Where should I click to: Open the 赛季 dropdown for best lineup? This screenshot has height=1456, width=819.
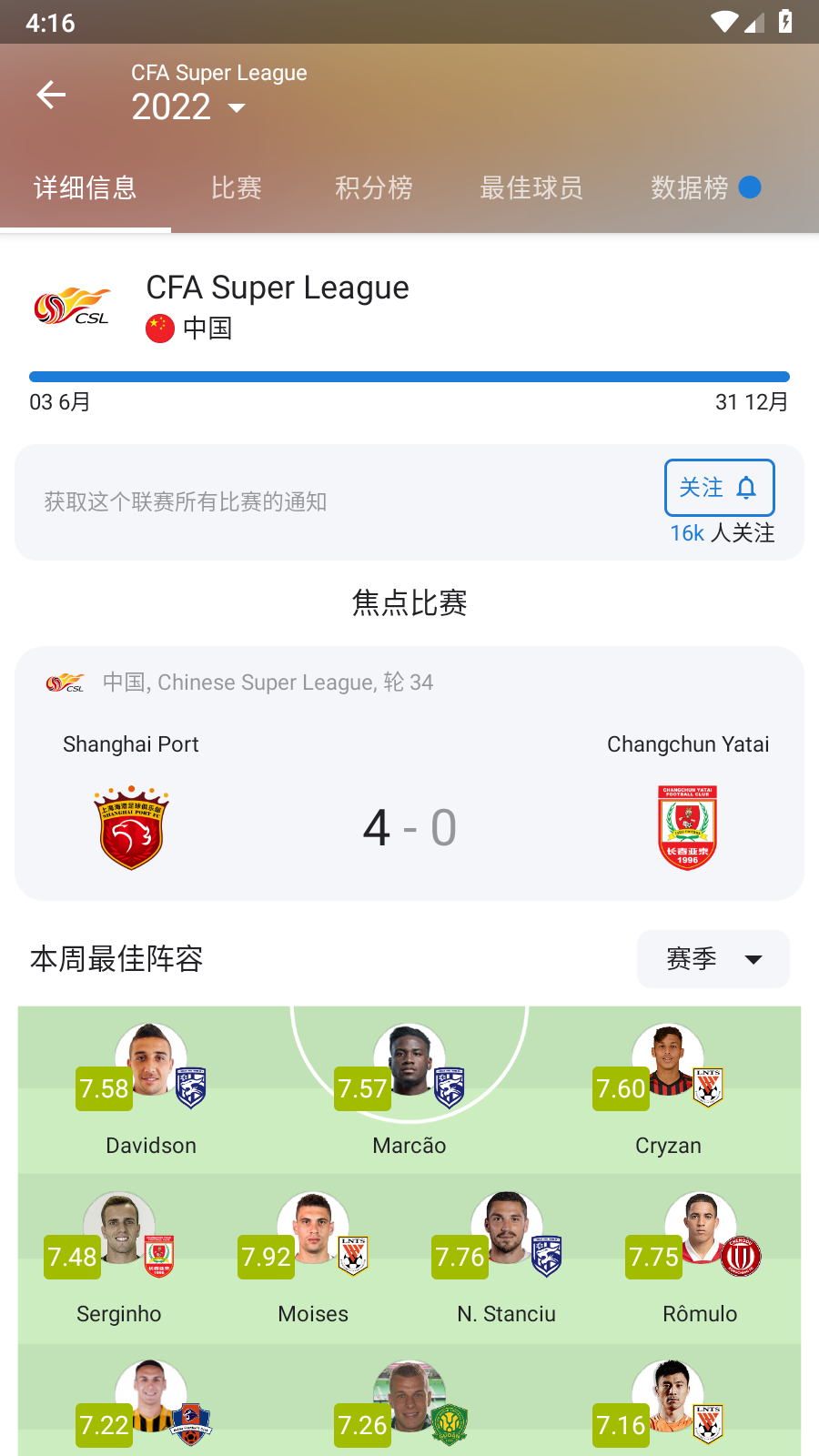tap(713, 959)
